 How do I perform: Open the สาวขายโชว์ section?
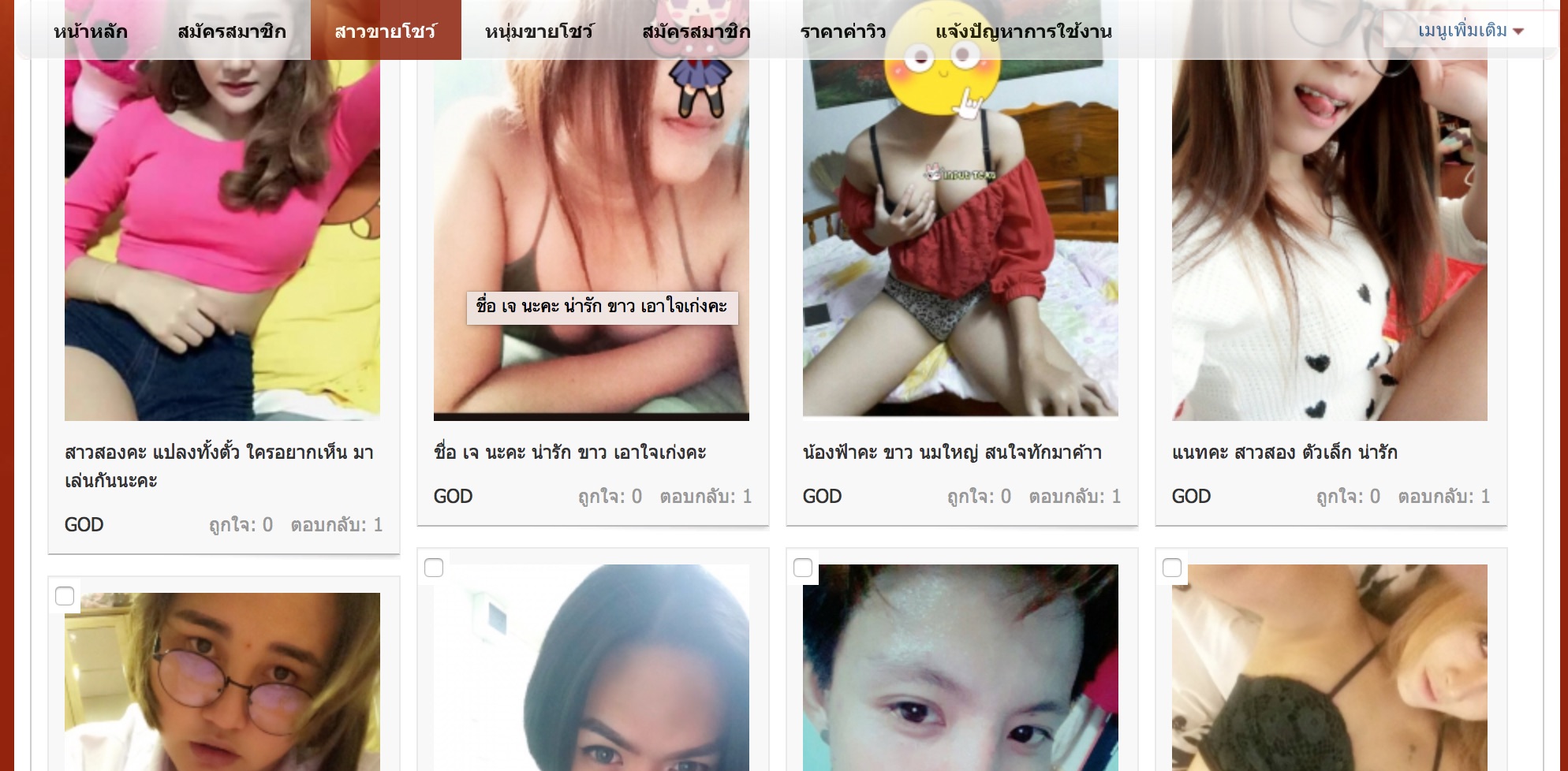click(x=385, y=32)
